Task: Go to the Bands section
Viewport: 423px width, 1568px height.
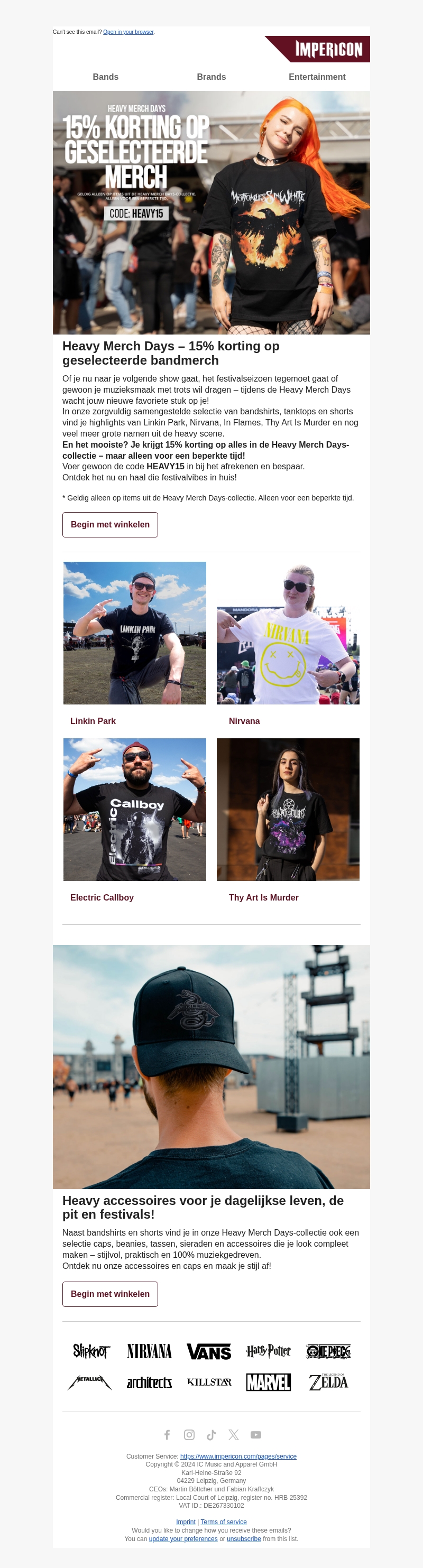Action: [x=105, y=77]
